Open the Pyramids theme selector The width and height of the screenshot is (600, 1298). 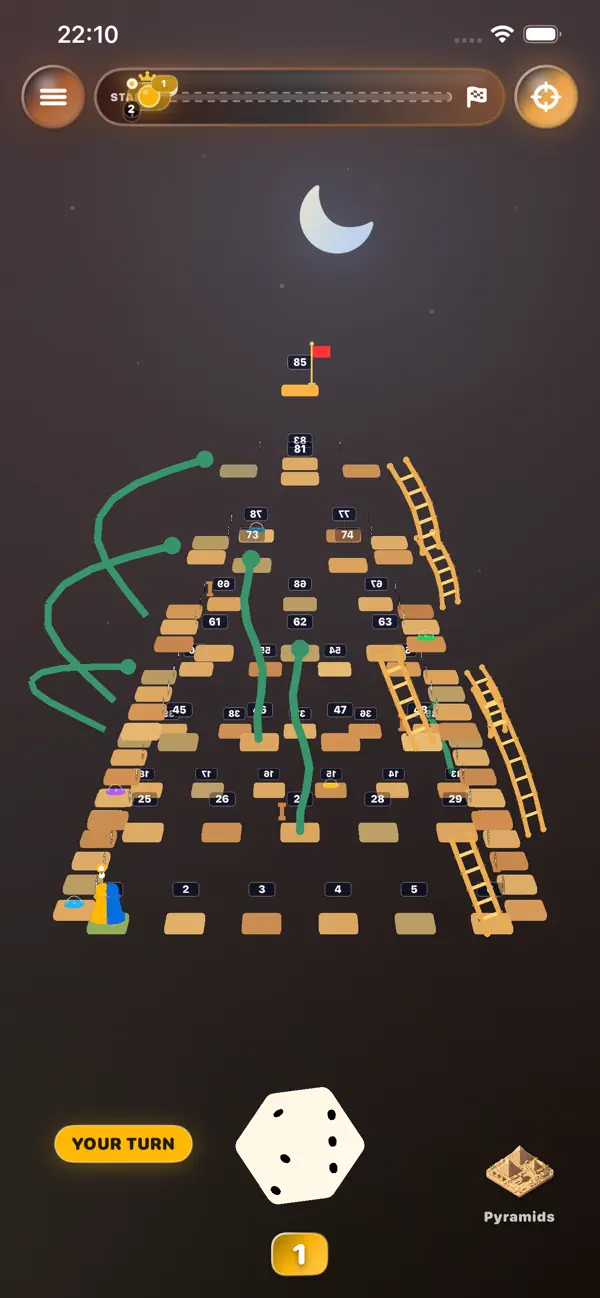coord(519,1185)
